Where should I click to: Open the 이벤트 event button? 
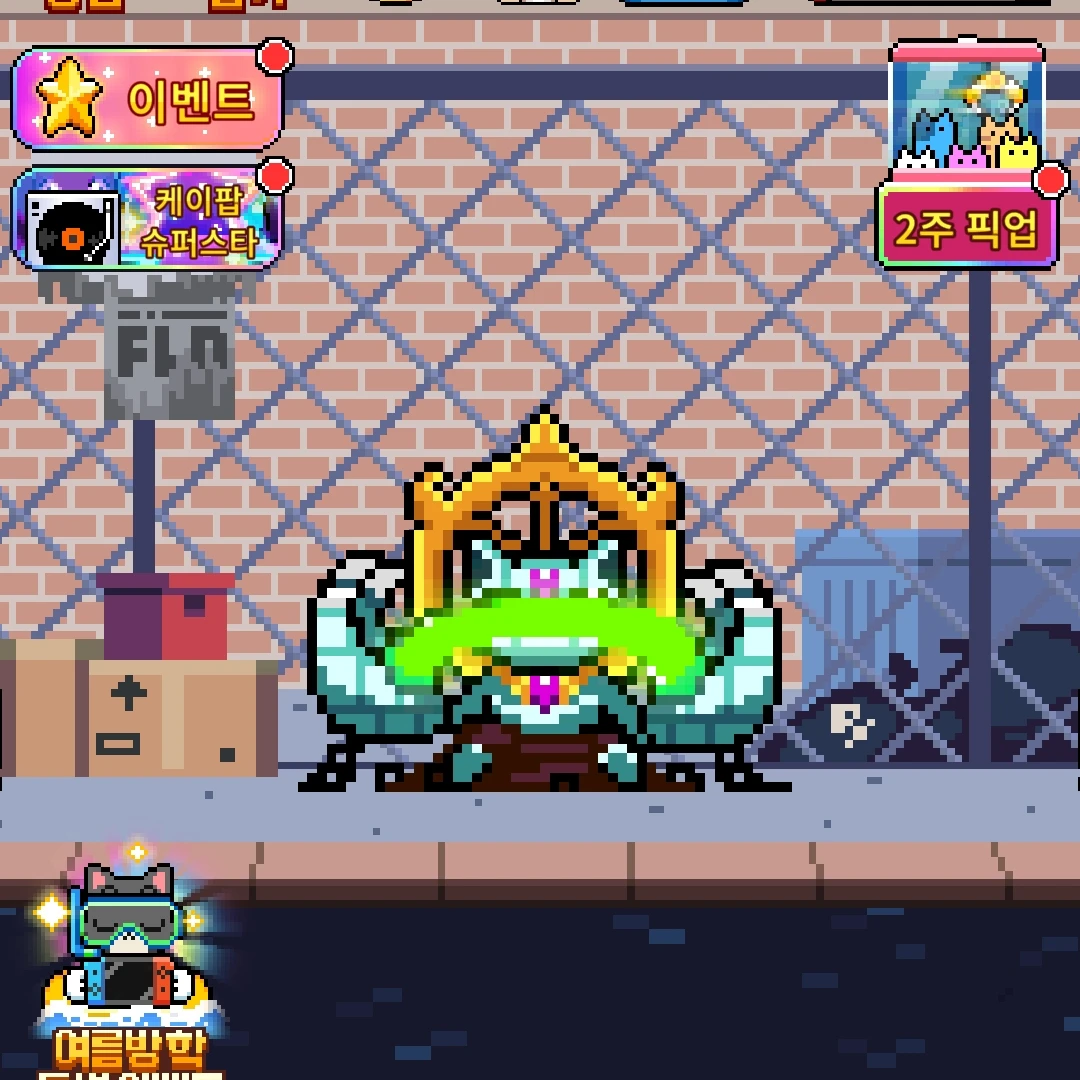(x=148, y=98)
